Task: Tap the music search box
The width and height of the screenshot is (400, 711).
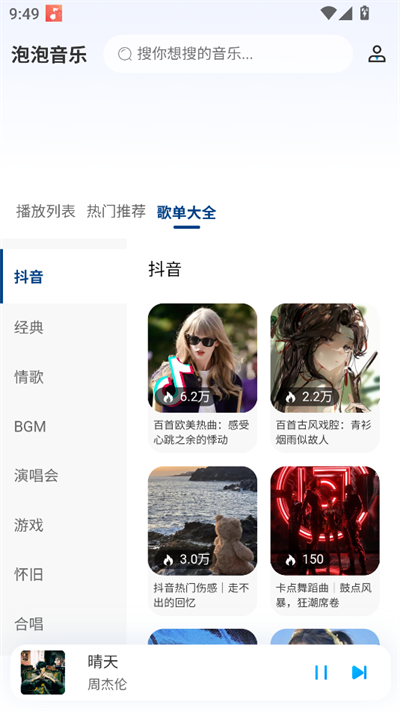Action: tap(228, 54)
